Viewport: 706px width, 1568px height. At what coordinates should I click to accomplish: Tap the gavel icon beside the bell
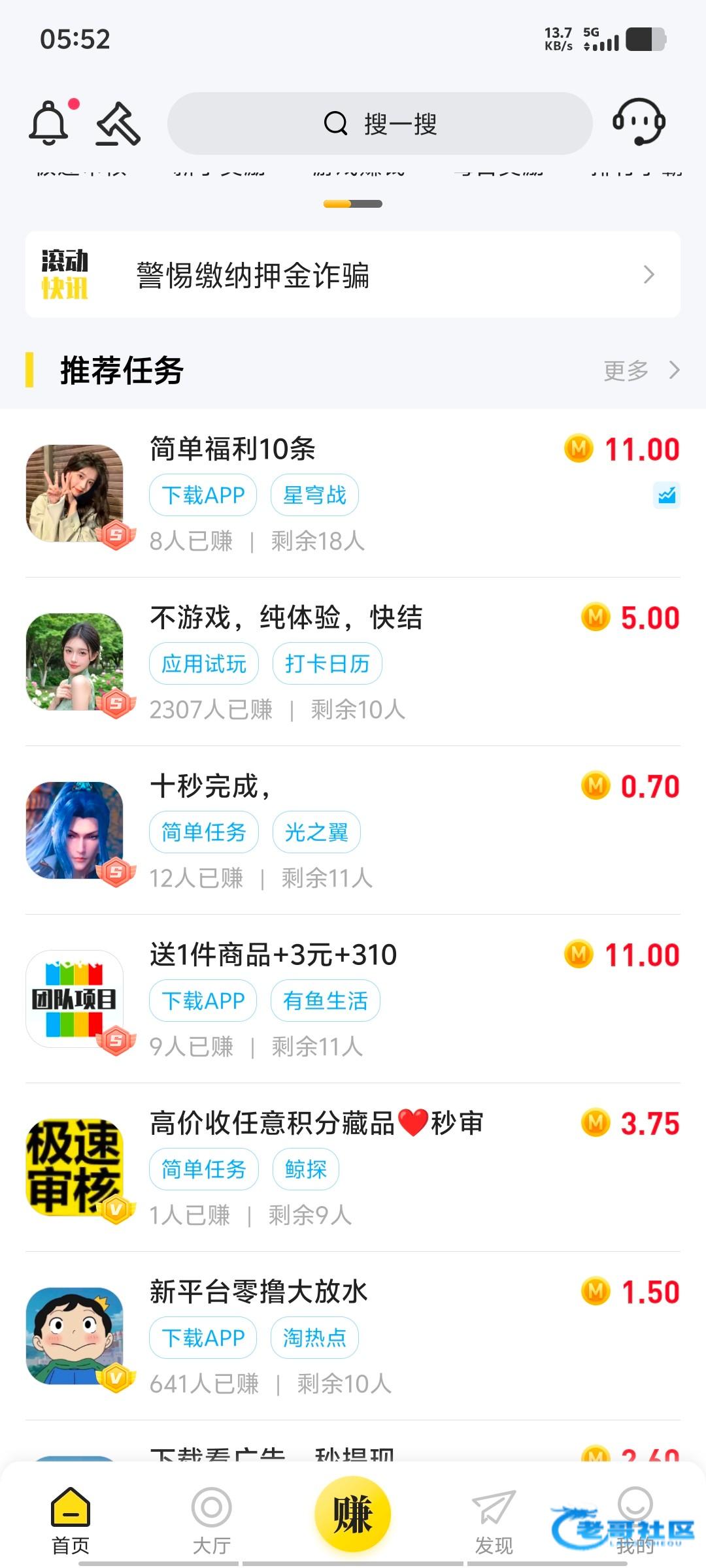pyautogui.click(x=118, y=123)
